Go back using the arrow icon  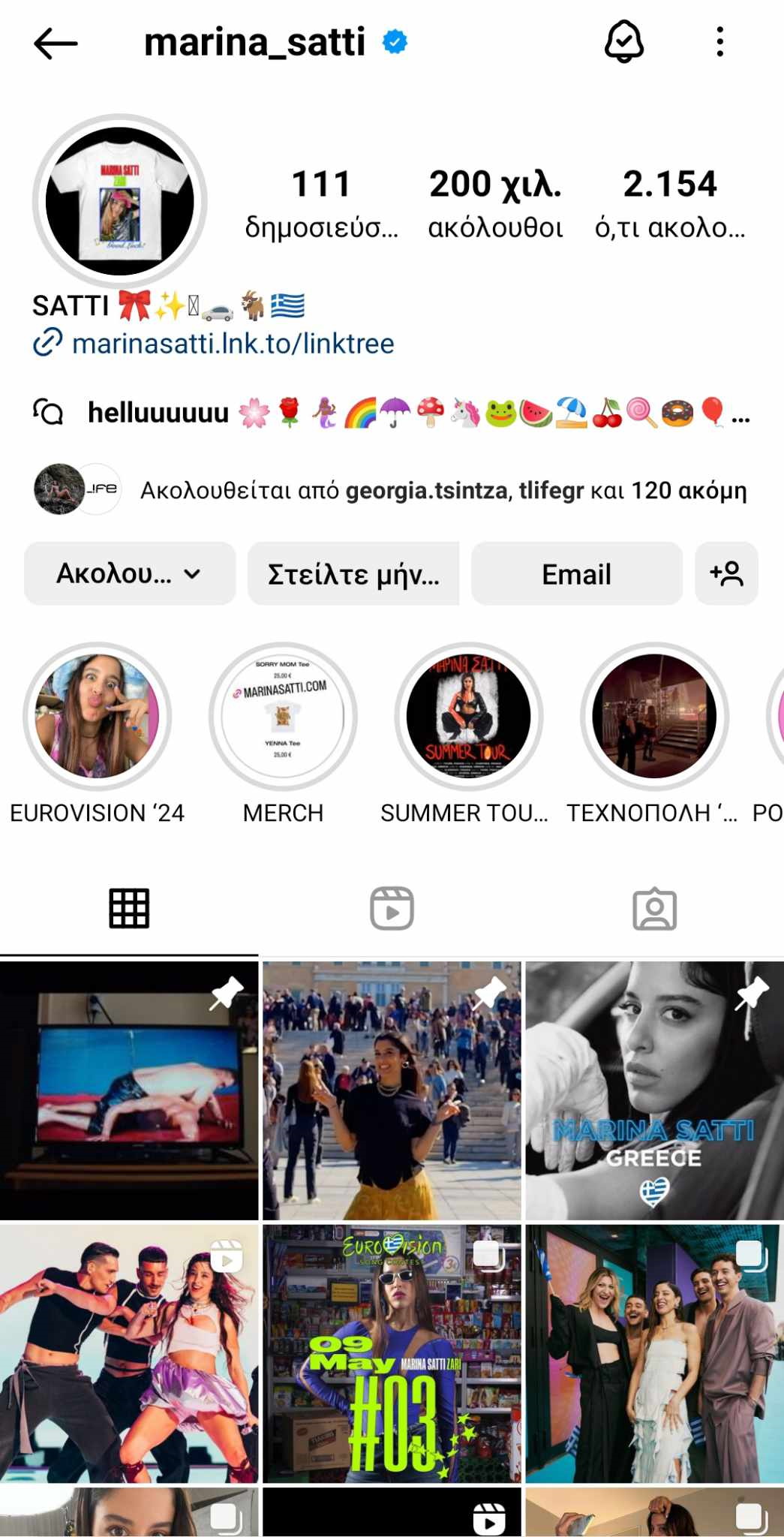[56, 44]
